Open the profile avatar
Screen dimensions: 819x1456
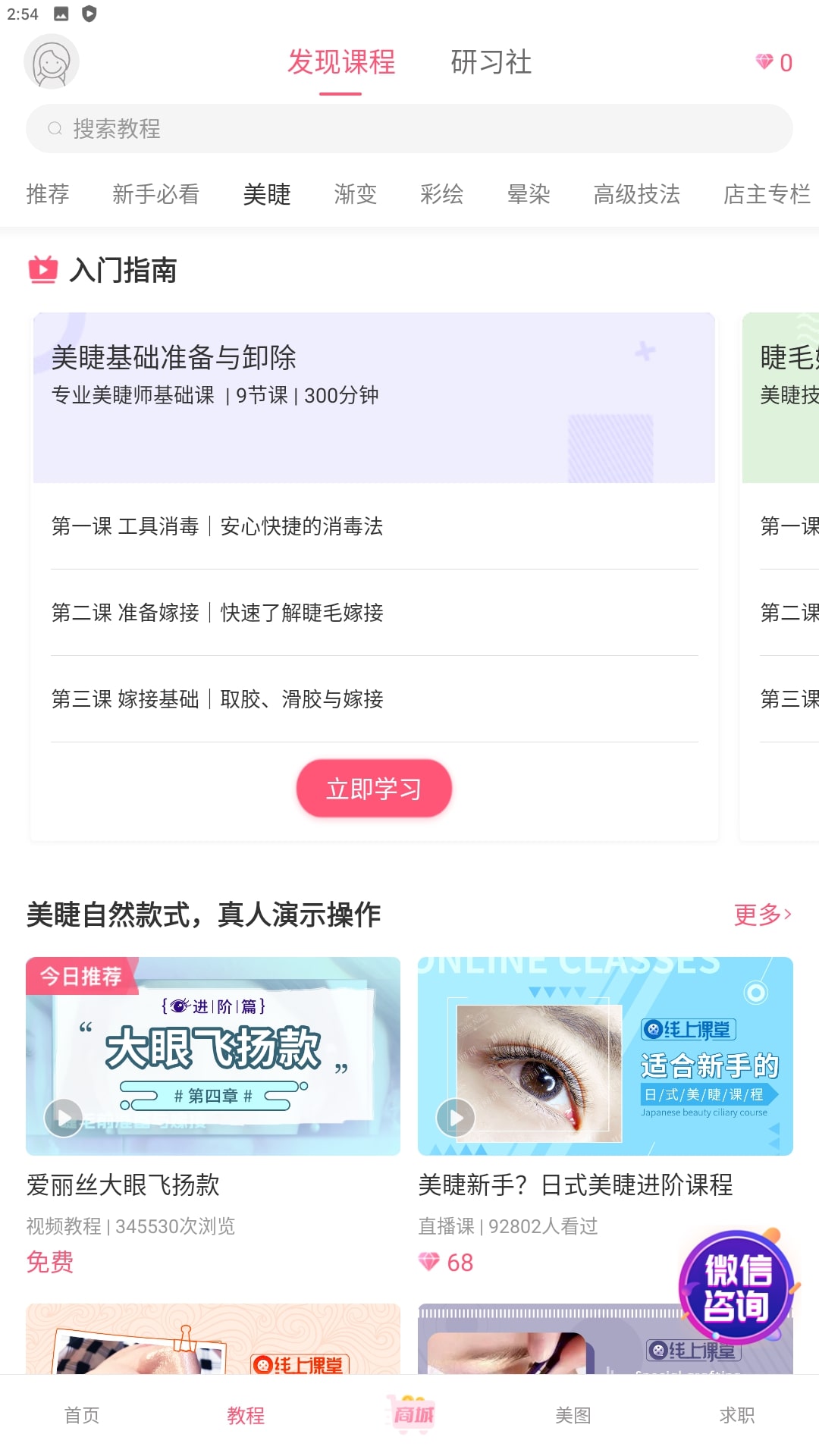52,62
